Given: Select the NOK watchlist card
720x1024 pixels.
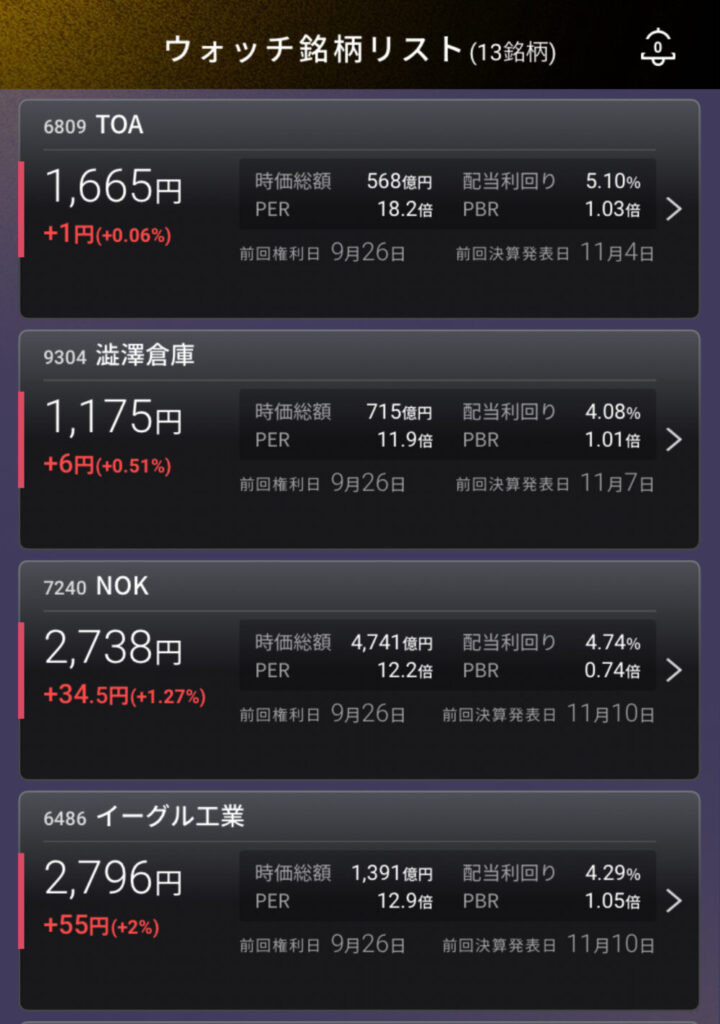Looking at the screenshot, I should point(359,670).
